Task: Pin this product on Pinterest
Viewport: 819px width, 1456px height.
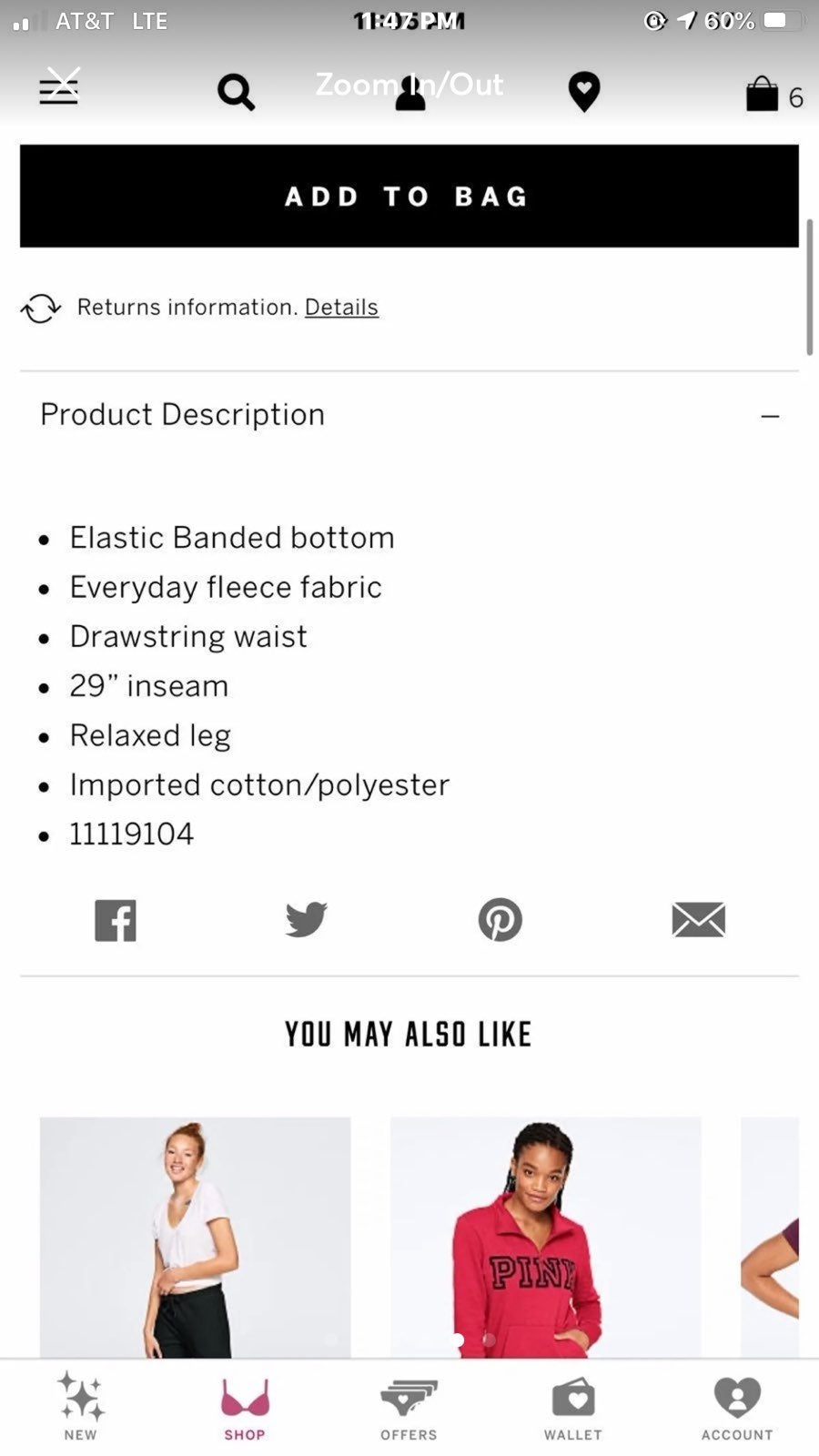Action: (x=500, y=919)
